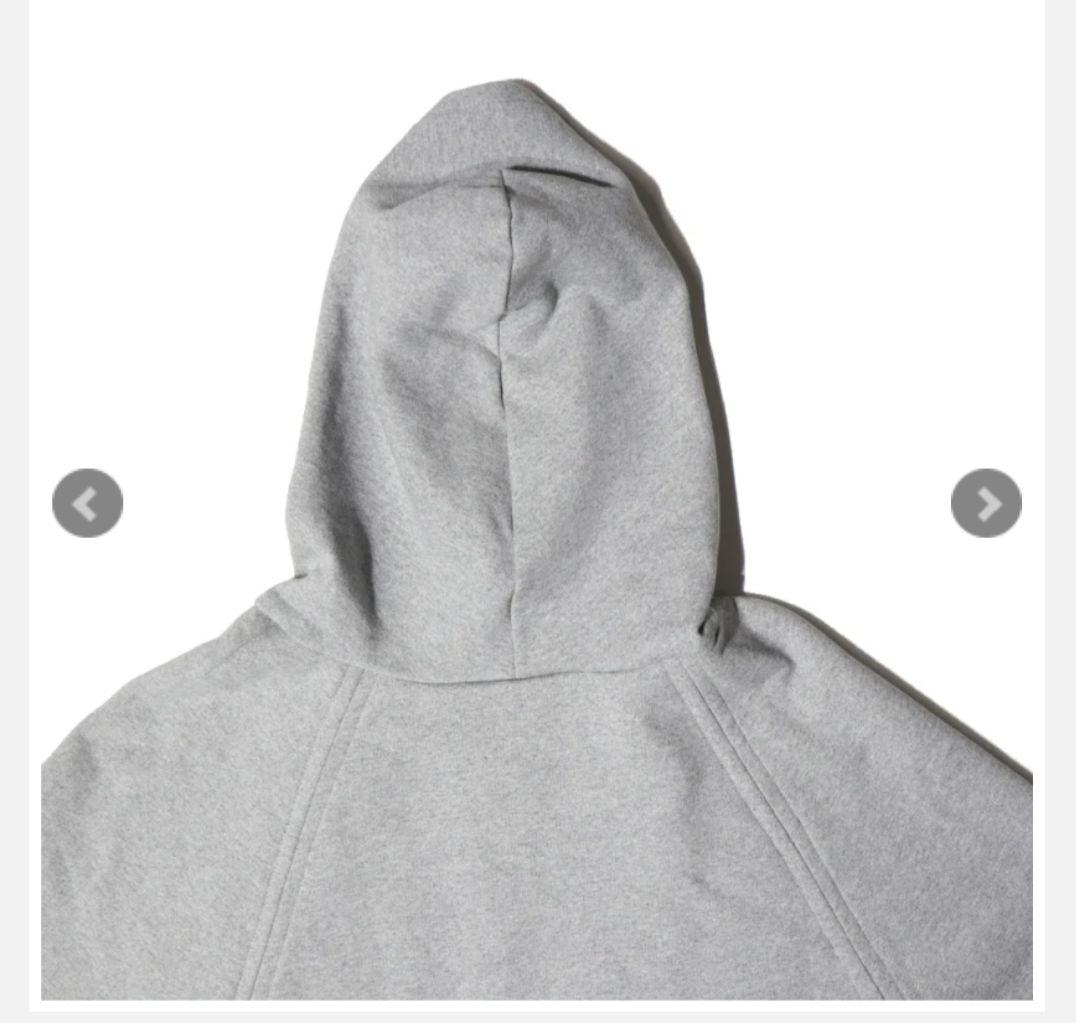1076x1023 pixels.
Task: Open the gray hoodie product photo
Action: (x=537, y=600)
